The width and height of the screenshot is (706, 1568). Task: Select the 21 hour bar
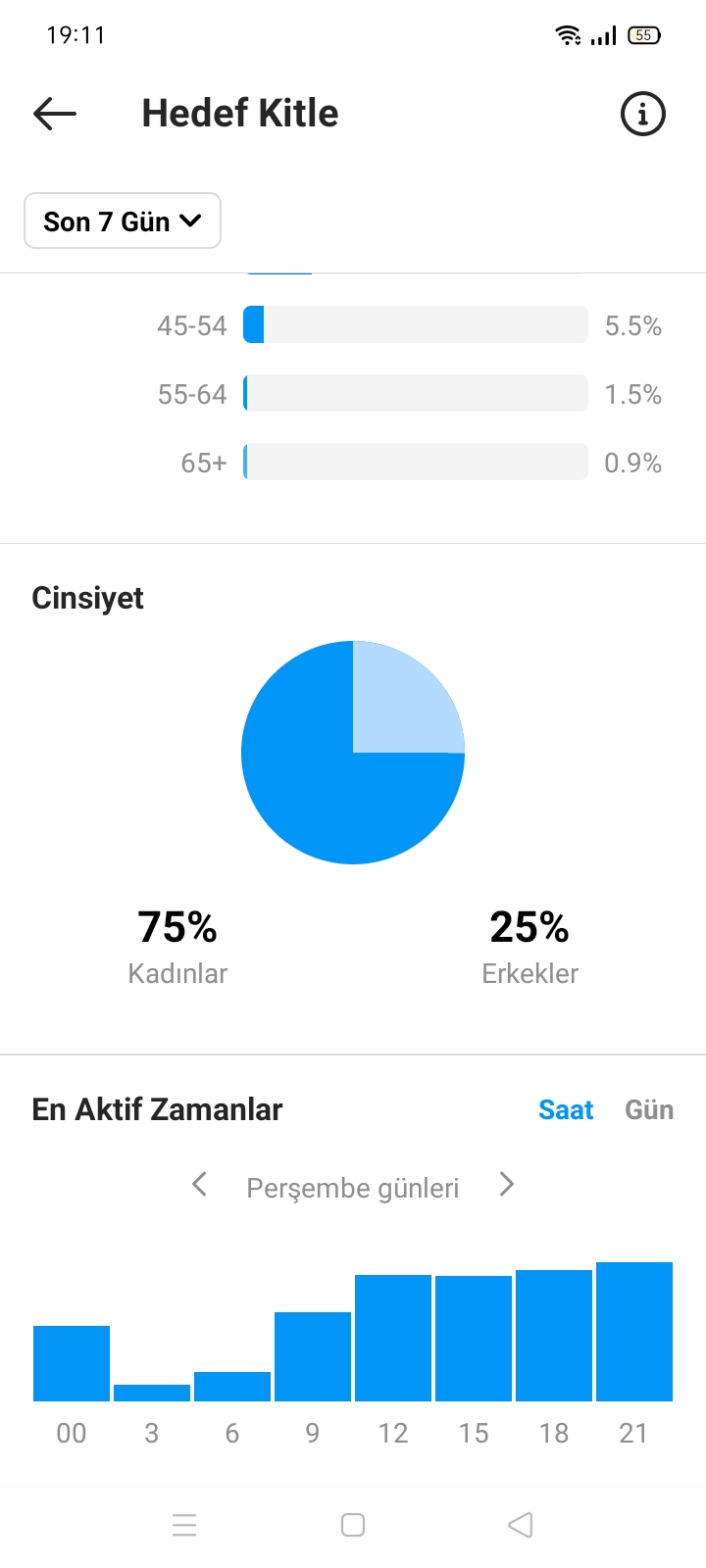(634, 1331)
